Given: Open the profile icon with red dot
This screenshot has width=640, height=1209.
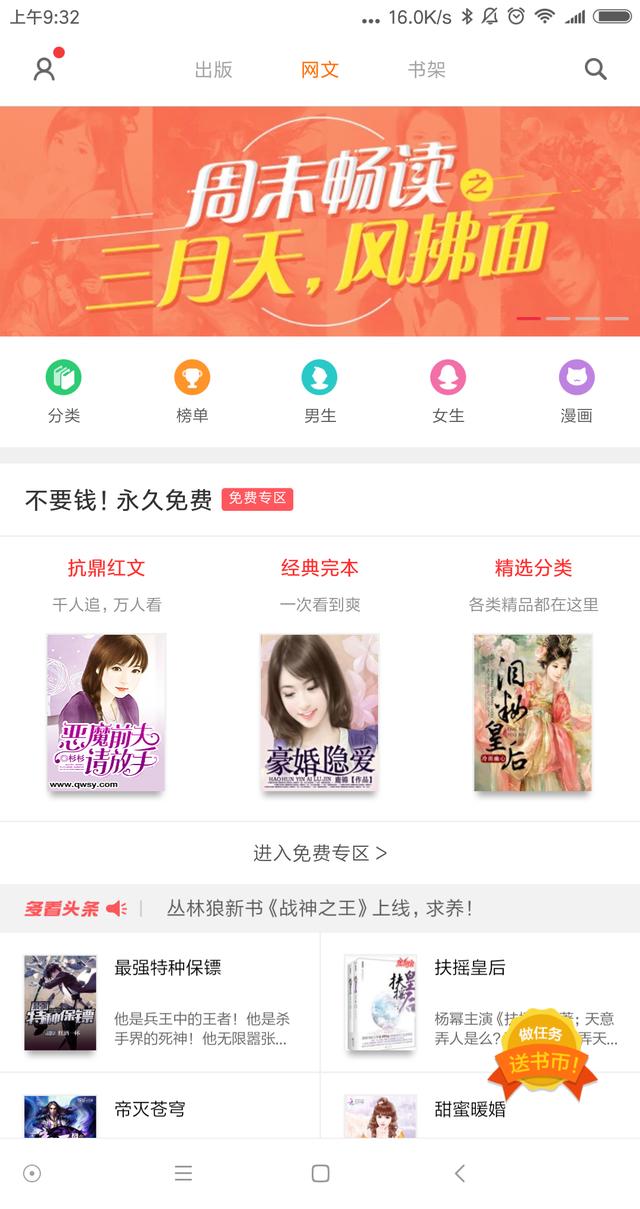Looking at the screenshot, I should (x=45, y=68).
